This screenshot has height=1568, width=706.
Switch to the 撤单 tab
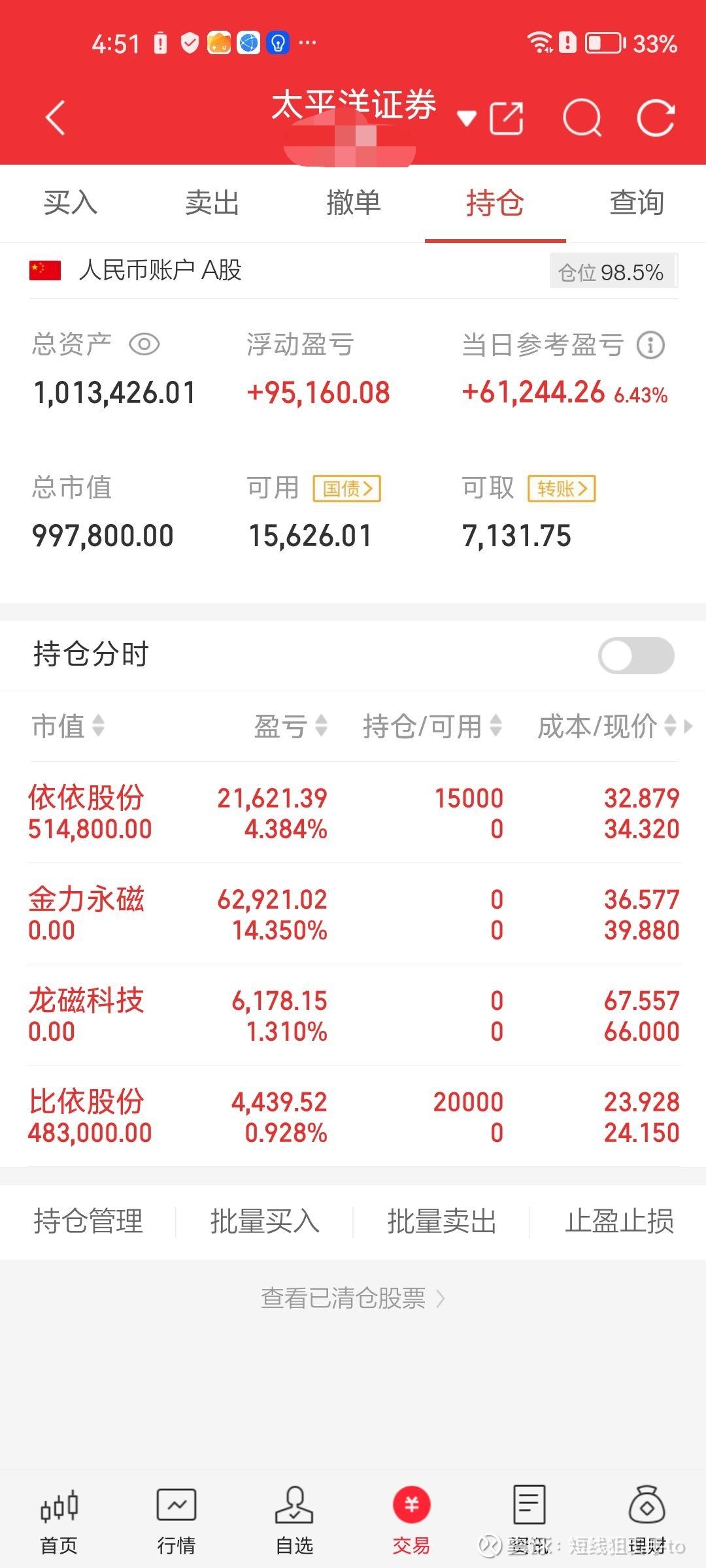[353, 203]
